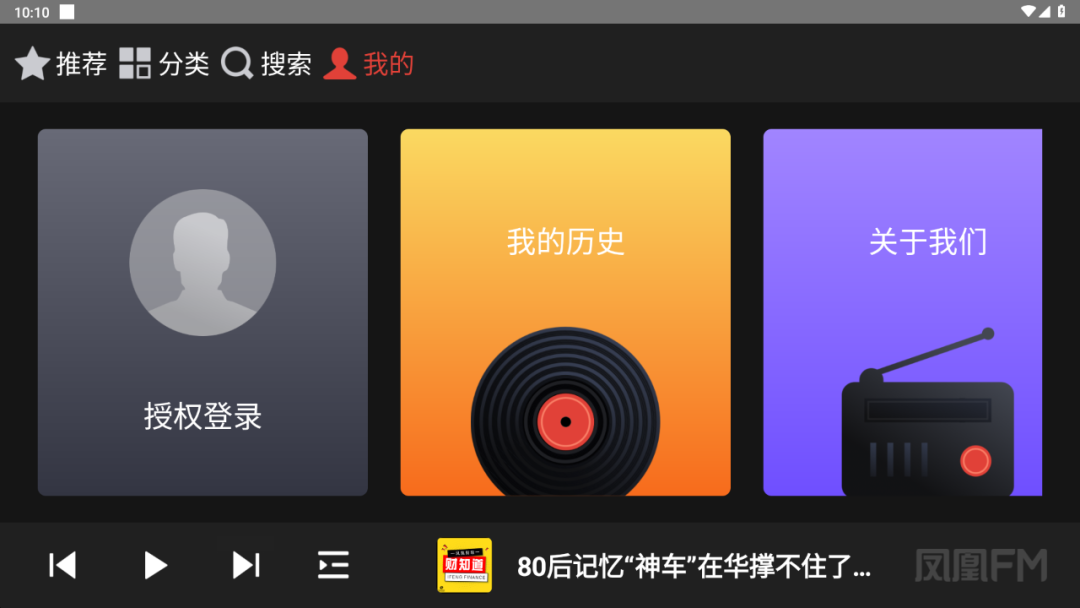1080x608 pixels.
Task: Open the 关于我们 about card
Action: click(x=902, y=312)
